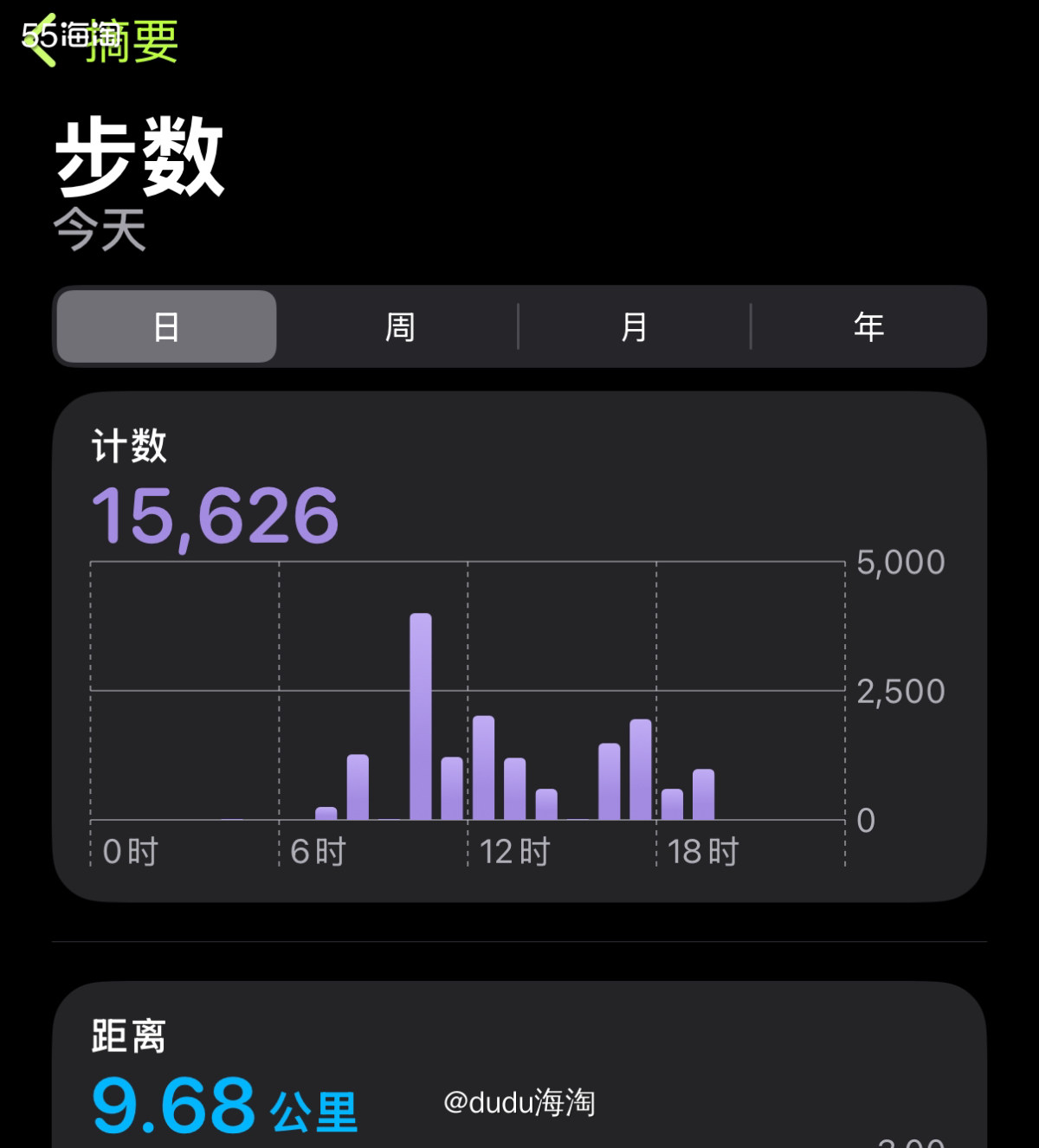Tap the tallest bar in the step chart
1039x1148 pixels.
(421, 714)
